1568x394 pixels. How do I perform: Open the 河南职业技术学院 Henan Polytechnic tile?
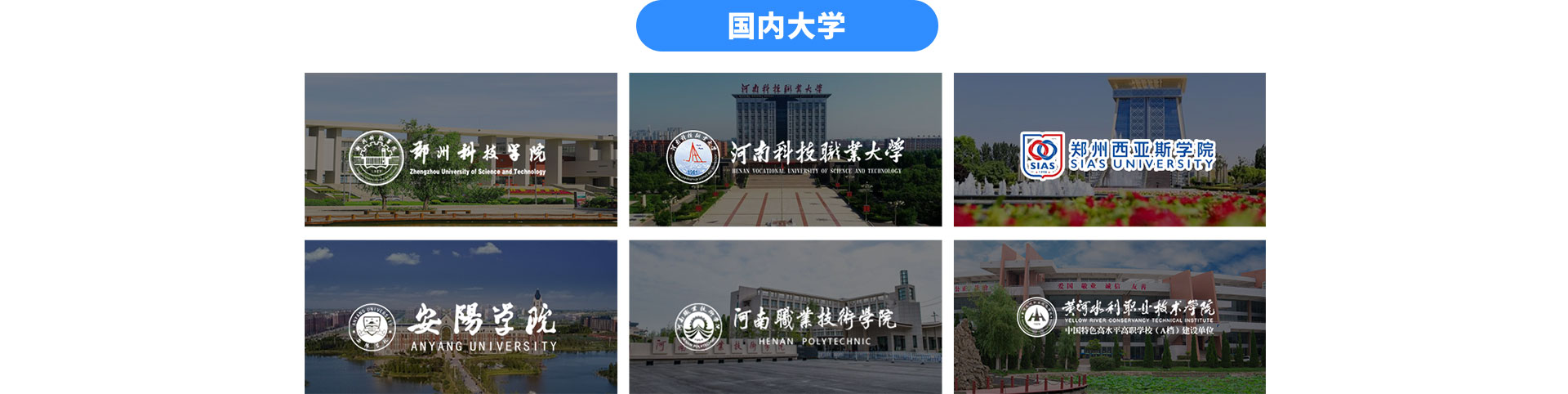[x=785, y=317]
